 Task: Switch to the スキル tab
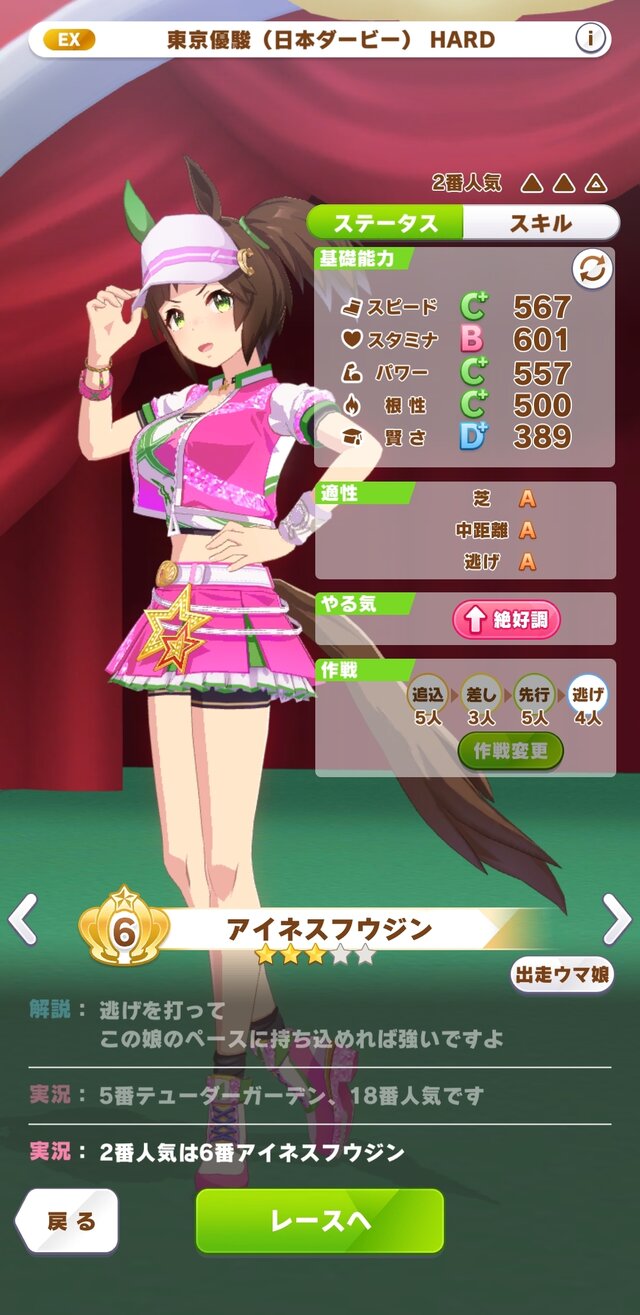[x=541, y=222]
